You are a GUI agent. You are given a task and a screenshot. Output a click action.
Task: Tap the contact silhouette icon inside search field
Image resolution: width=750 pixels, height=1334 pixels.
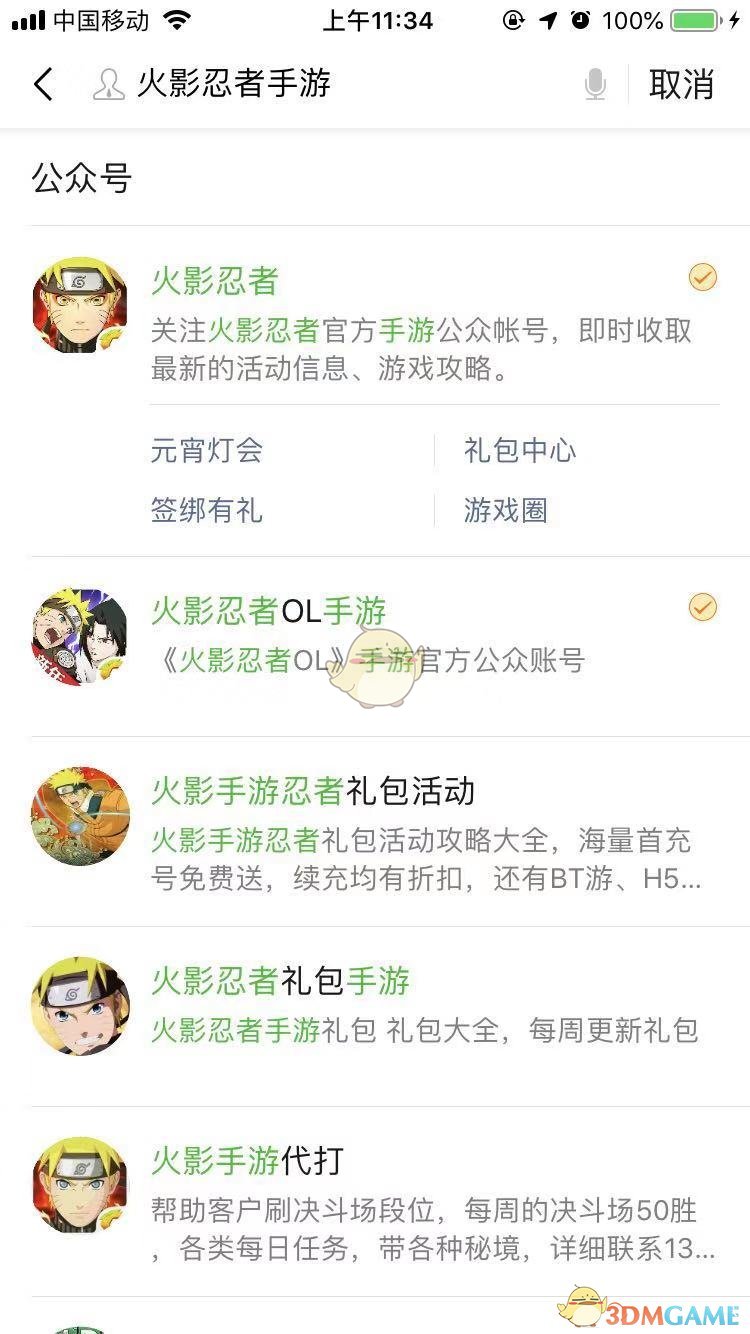tap(108, 84)
